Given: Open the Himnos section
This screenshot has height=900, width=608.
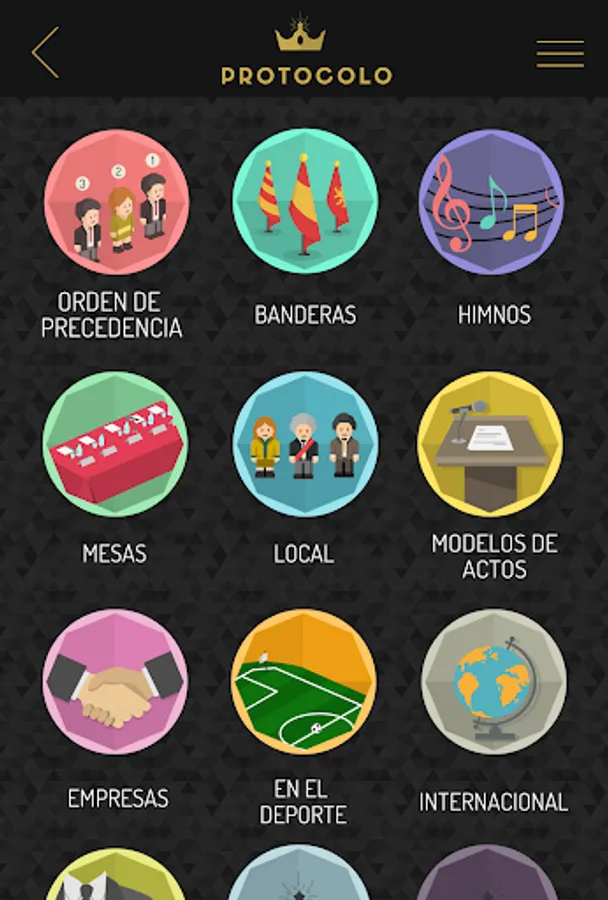Looking at the screenshot, I should (x=491, y=201).
